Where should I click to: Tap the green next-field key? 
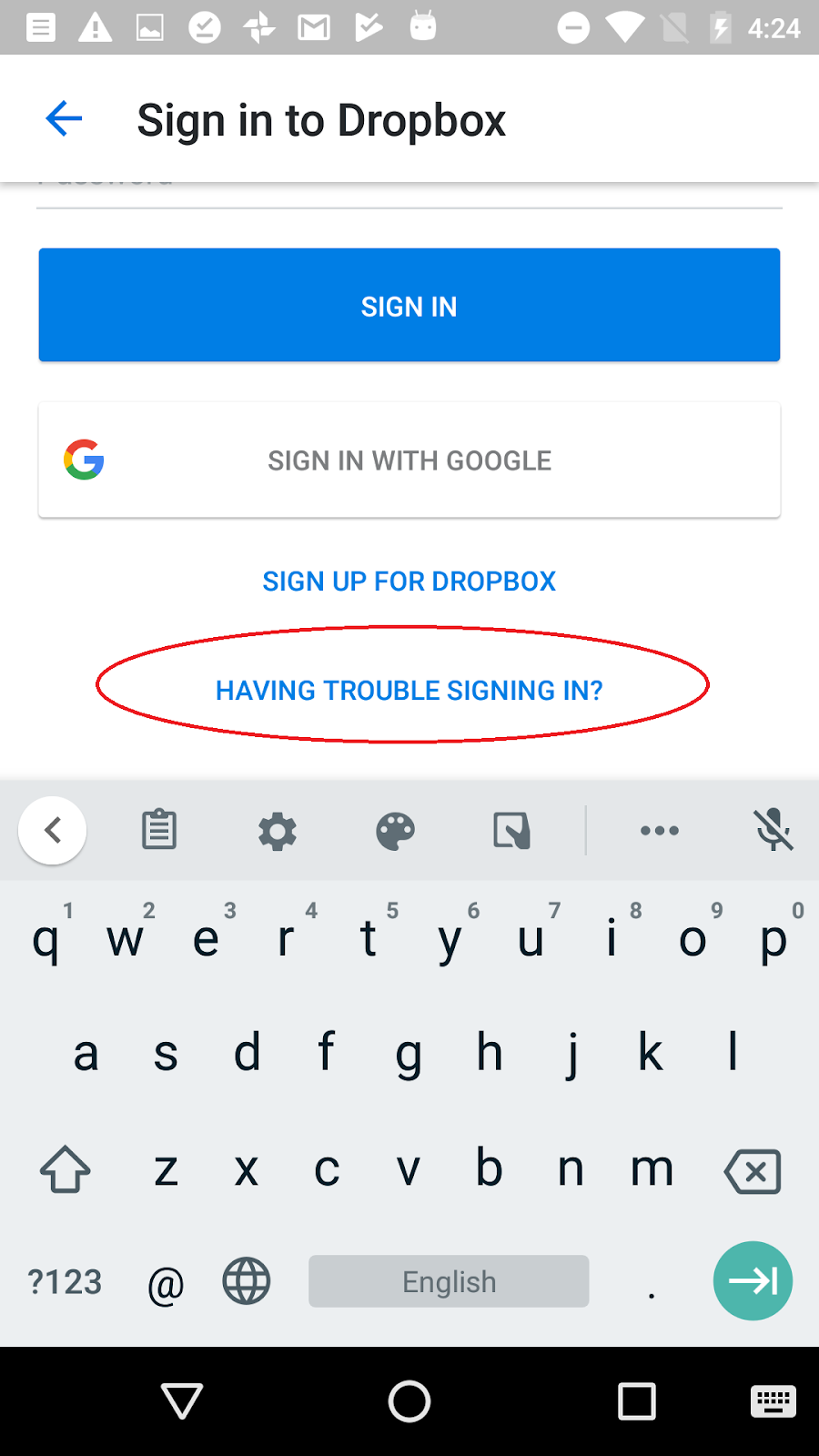pos(753,1281)
